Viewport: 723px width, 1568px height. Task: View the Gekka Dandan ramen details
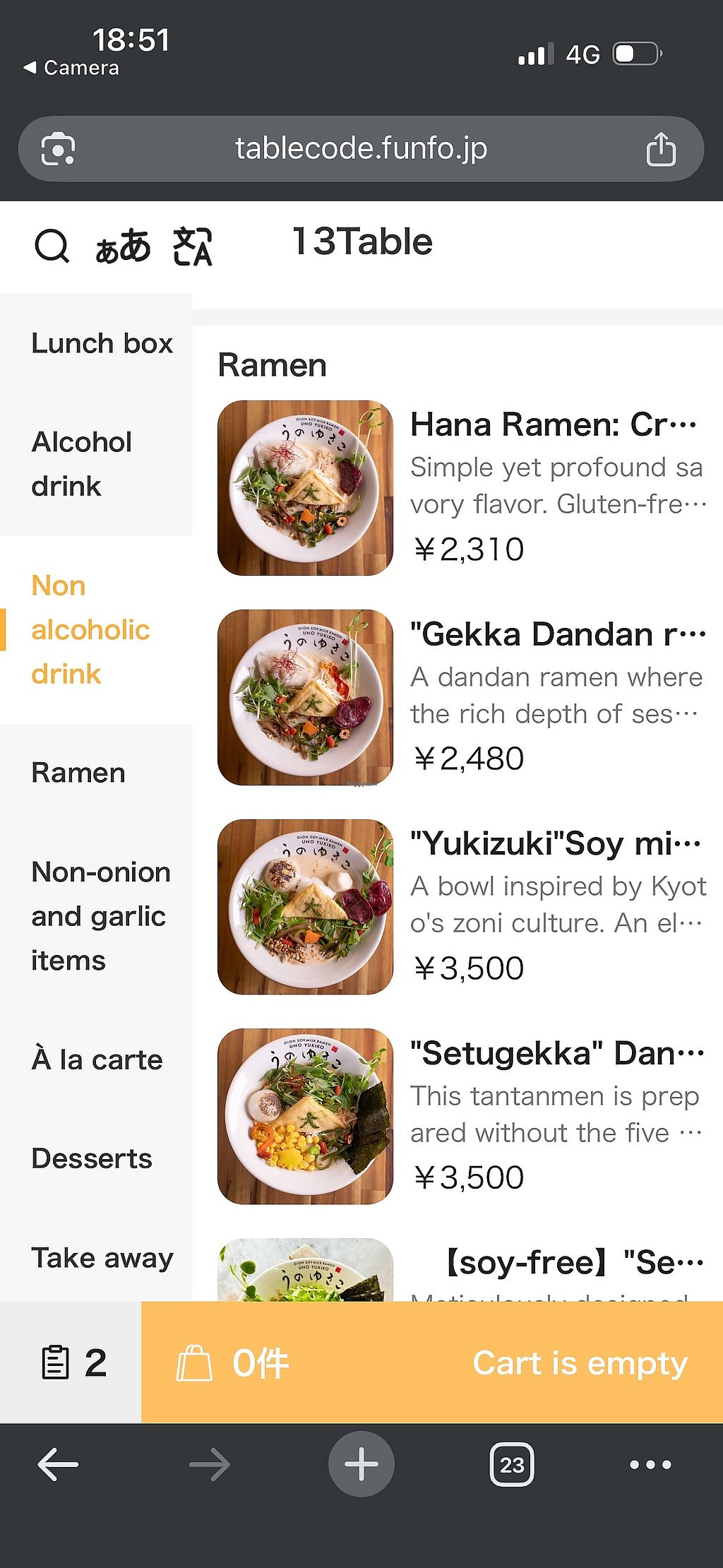[x=462, y=697]
